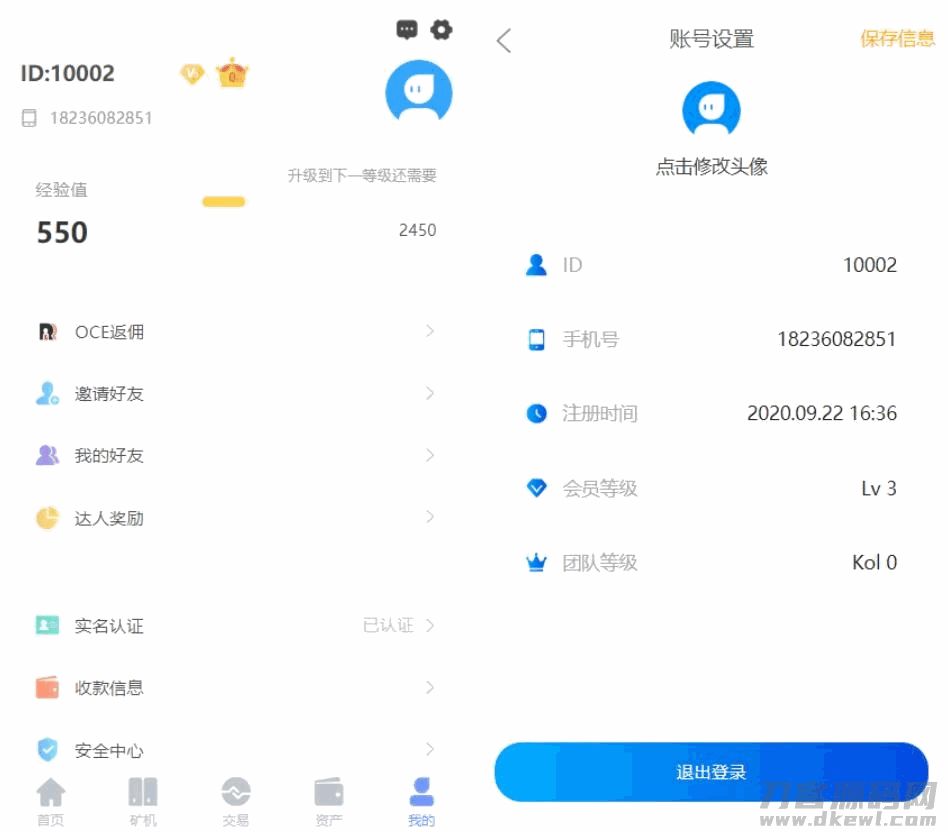Open OCE返佣 row

pyautogui.click(x=235, y=332)
